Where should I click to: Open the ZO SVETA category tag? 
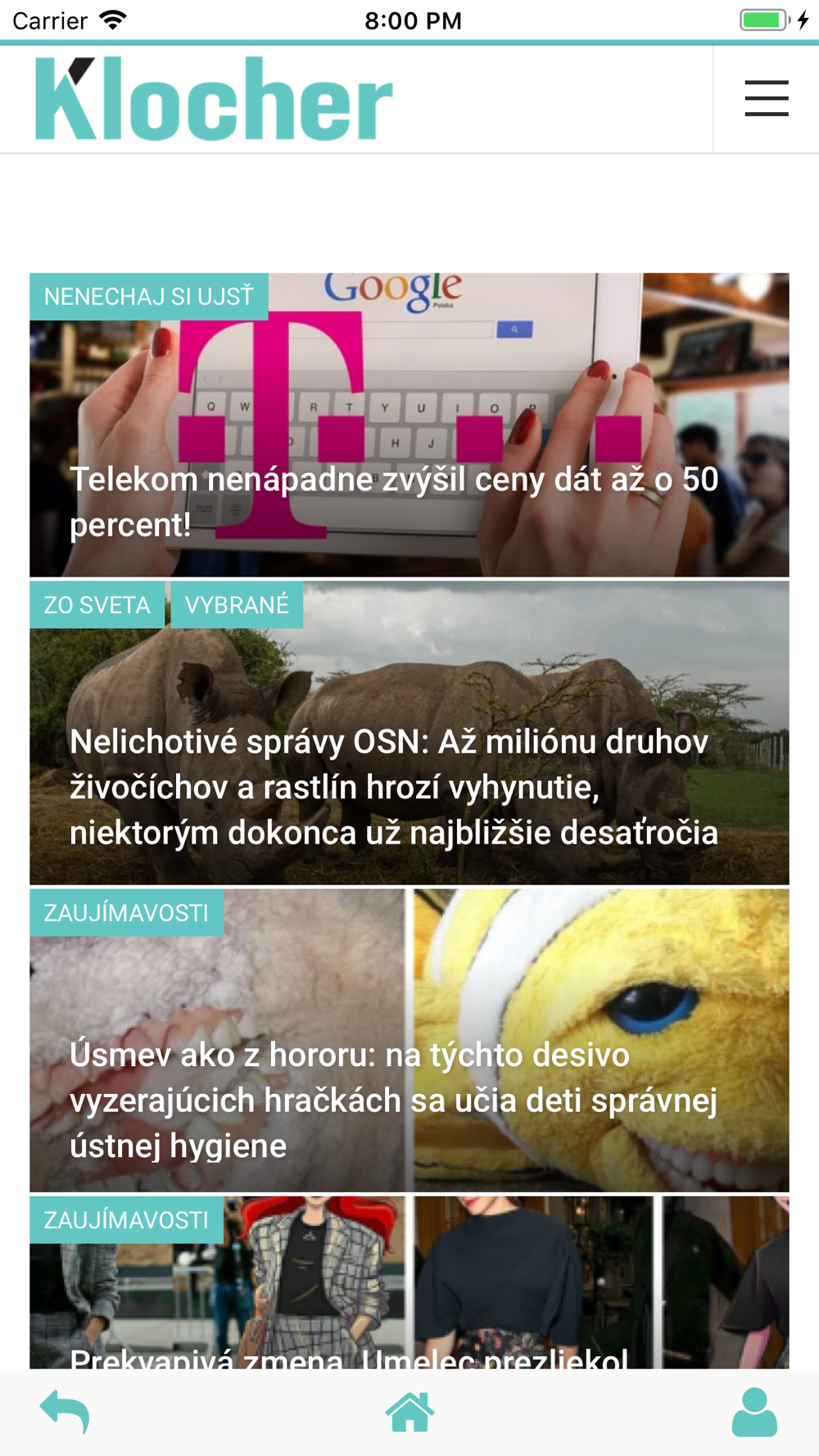pos(97,605)
